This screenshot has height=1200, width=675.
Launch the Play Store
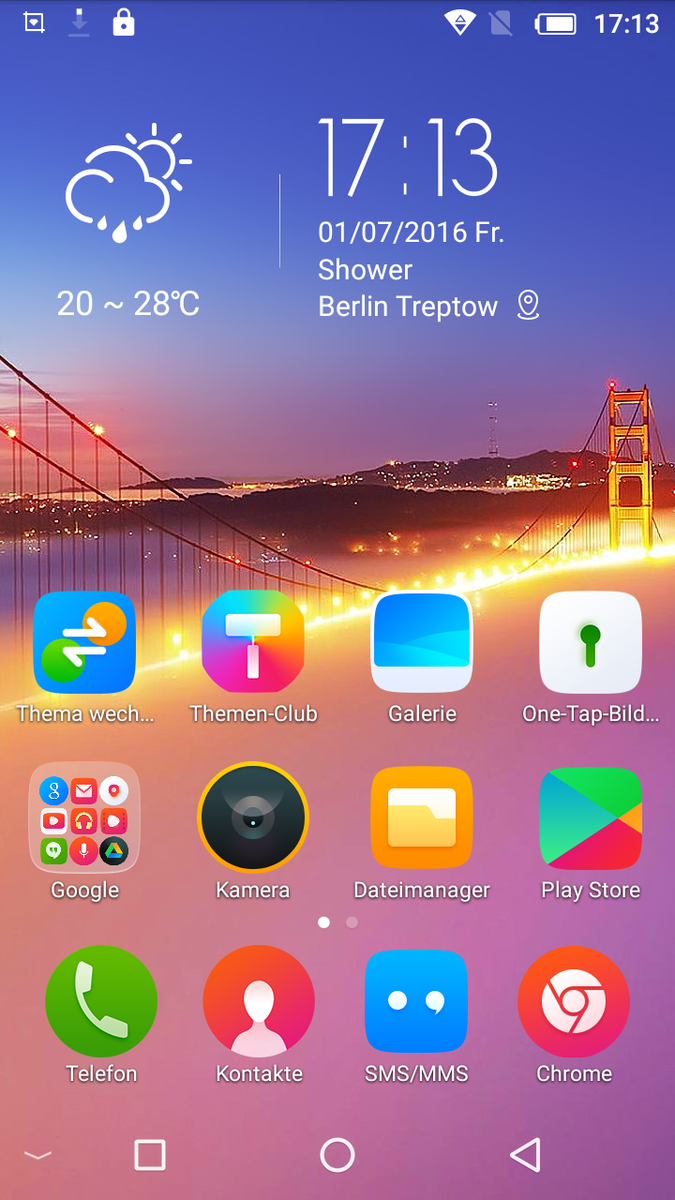pos(590,818)
